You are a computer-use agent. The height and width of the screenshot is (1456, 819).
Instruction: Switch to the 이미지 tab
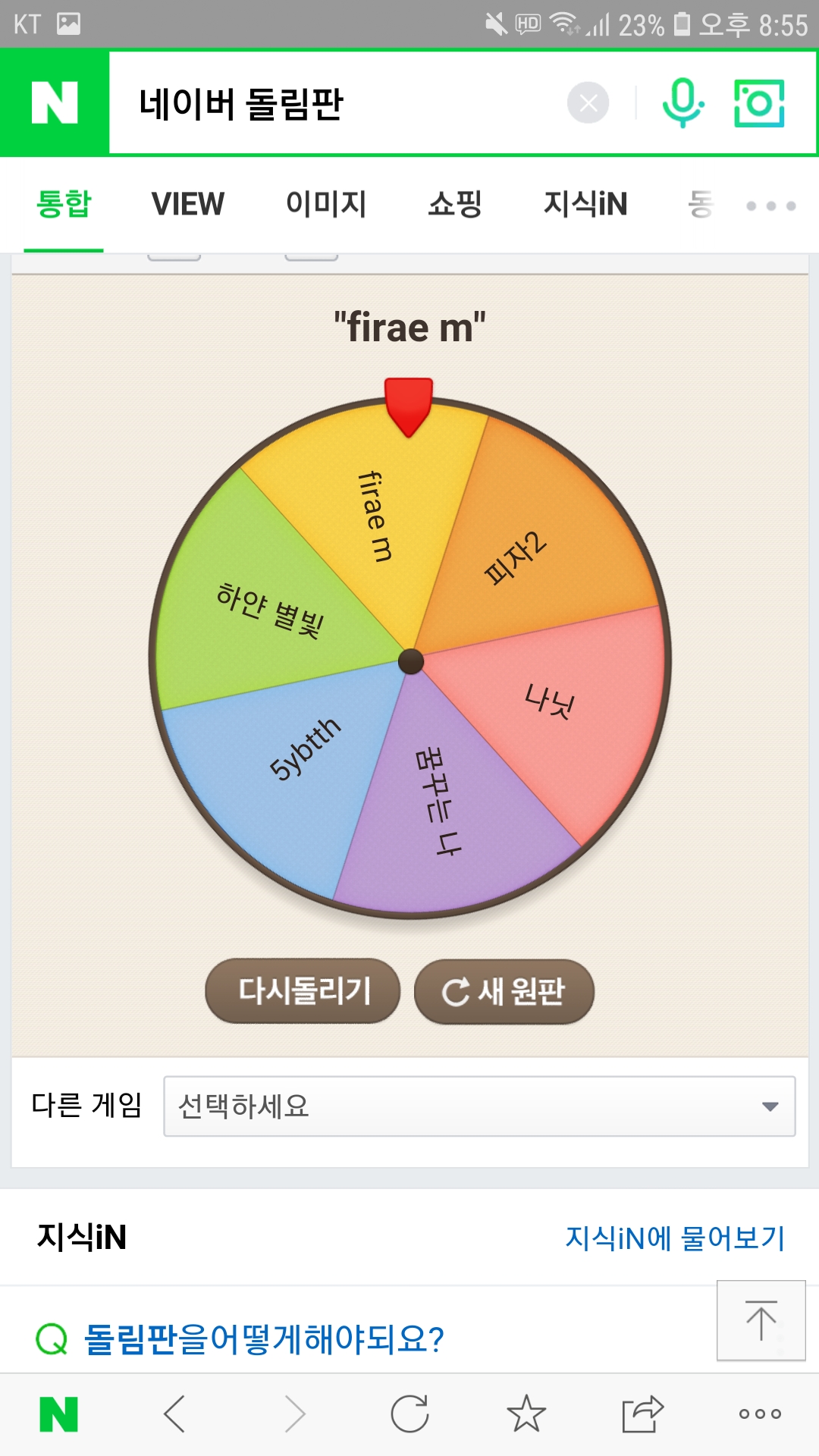[x=326, y=204]
